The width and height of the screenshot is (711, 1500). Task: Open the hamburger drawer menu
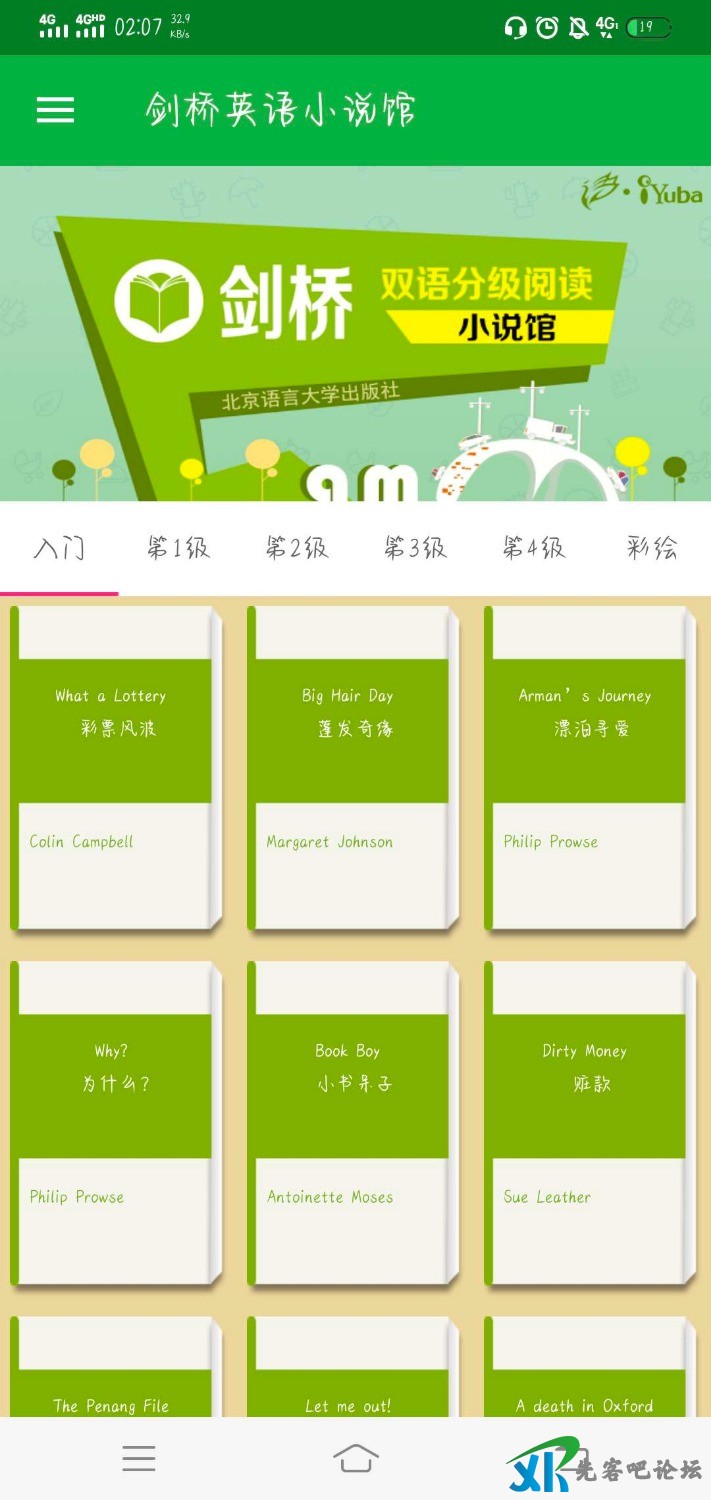pyautogui.click(x=55, y=110)
